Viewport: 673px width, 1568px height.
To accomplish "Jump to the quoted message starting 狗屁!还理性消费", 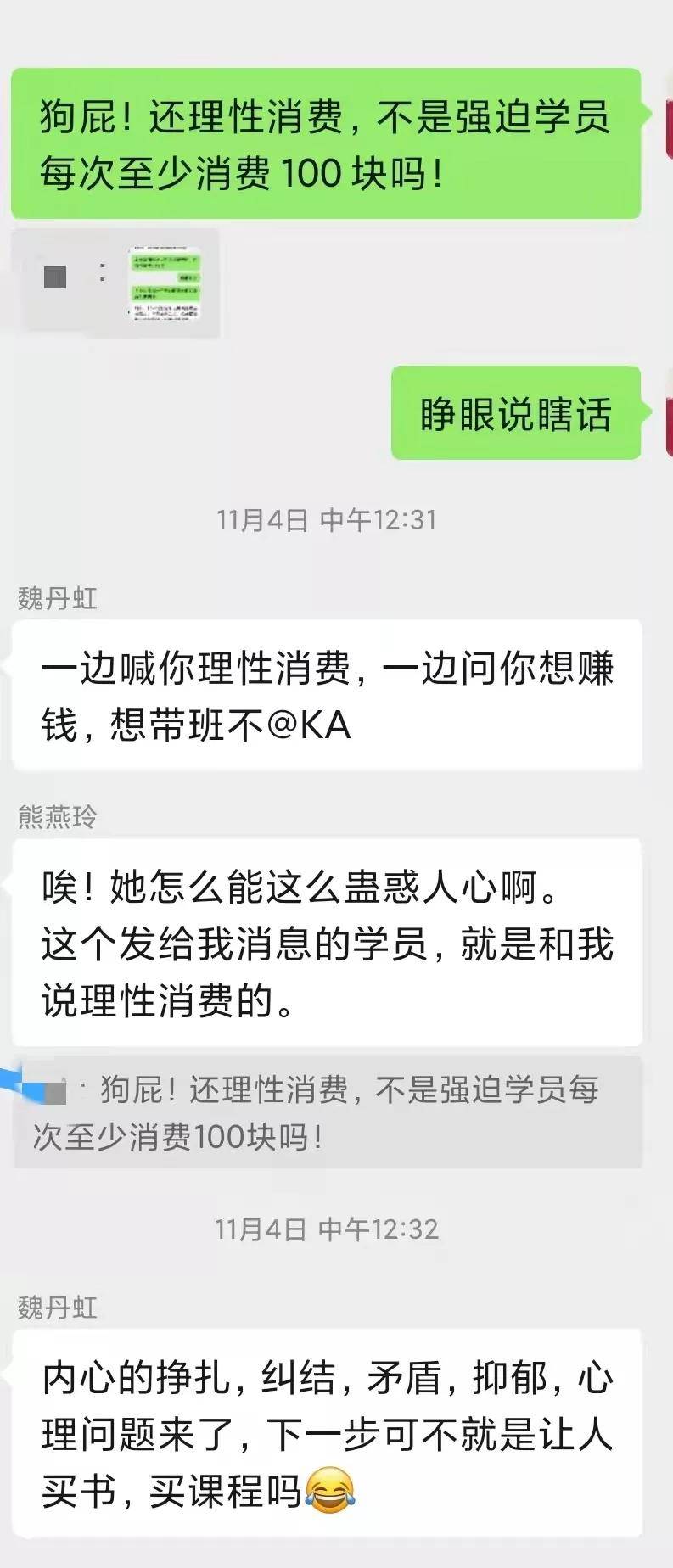I will tap(328, 1112).
